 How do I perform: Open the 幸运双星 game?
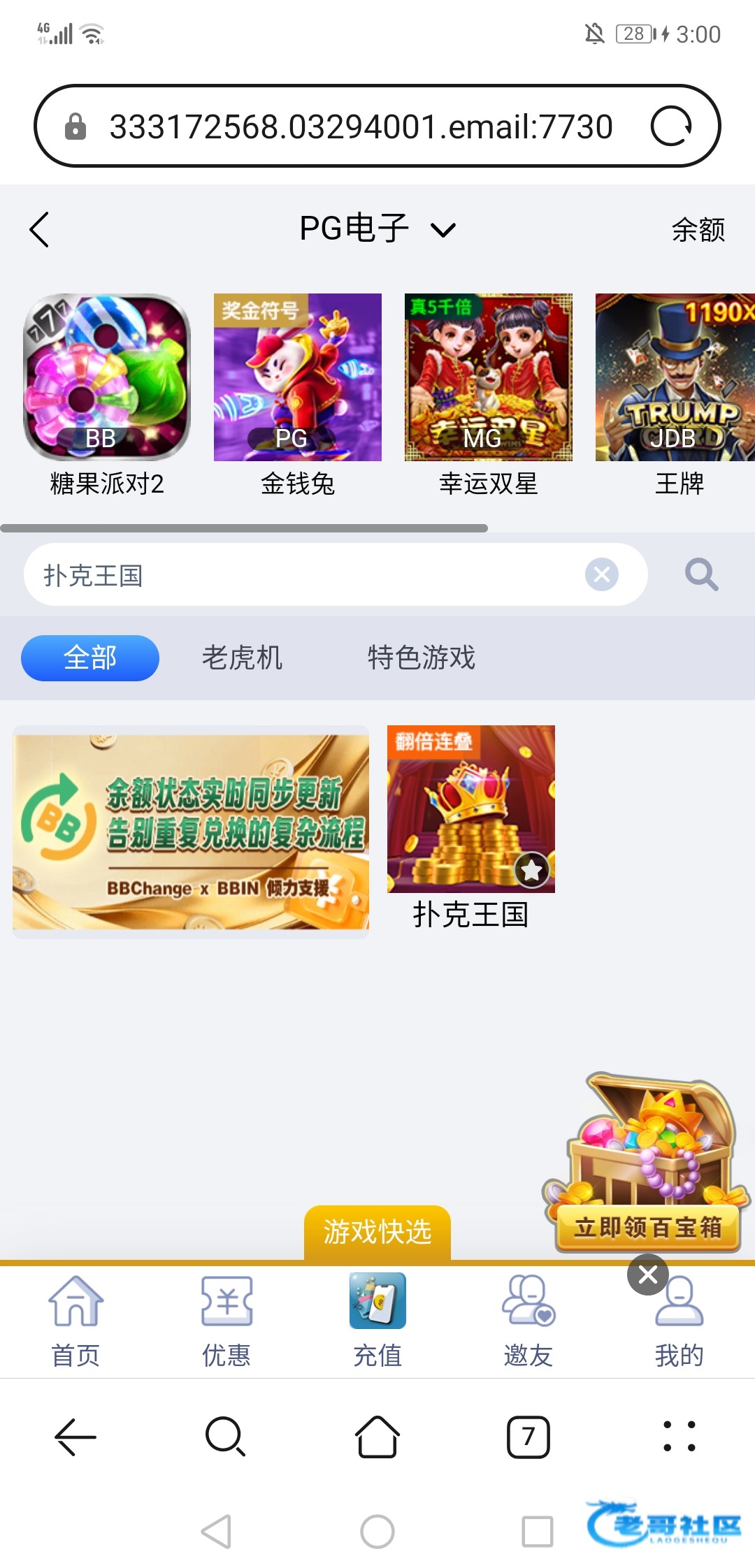489,378
